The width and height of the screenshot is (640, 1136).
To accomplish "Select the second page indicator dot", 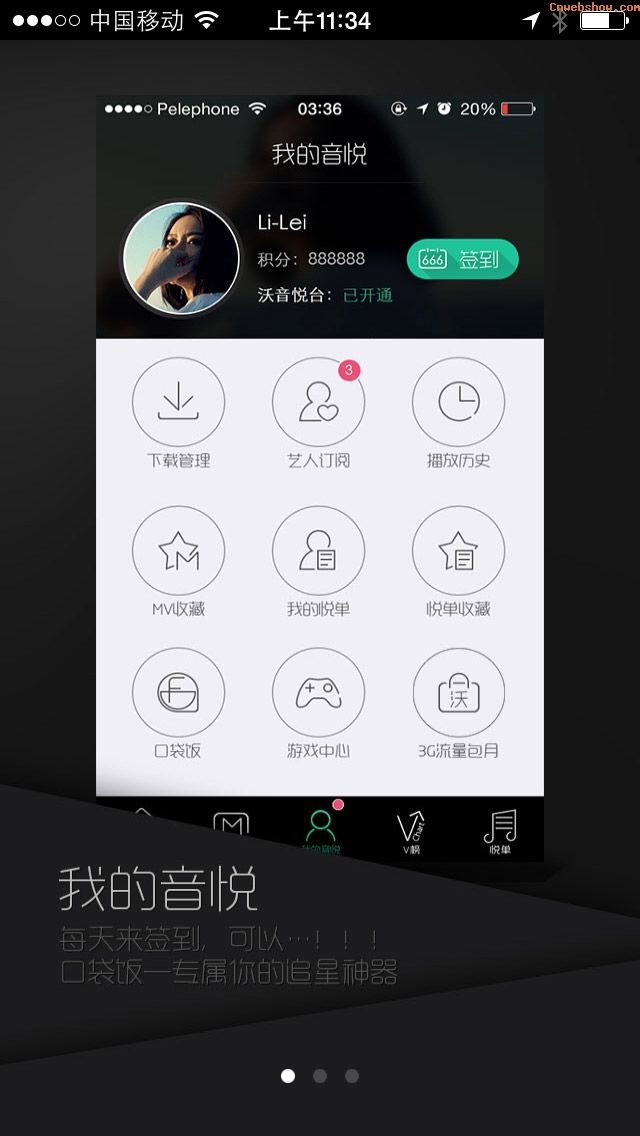I will [320, 1076].
